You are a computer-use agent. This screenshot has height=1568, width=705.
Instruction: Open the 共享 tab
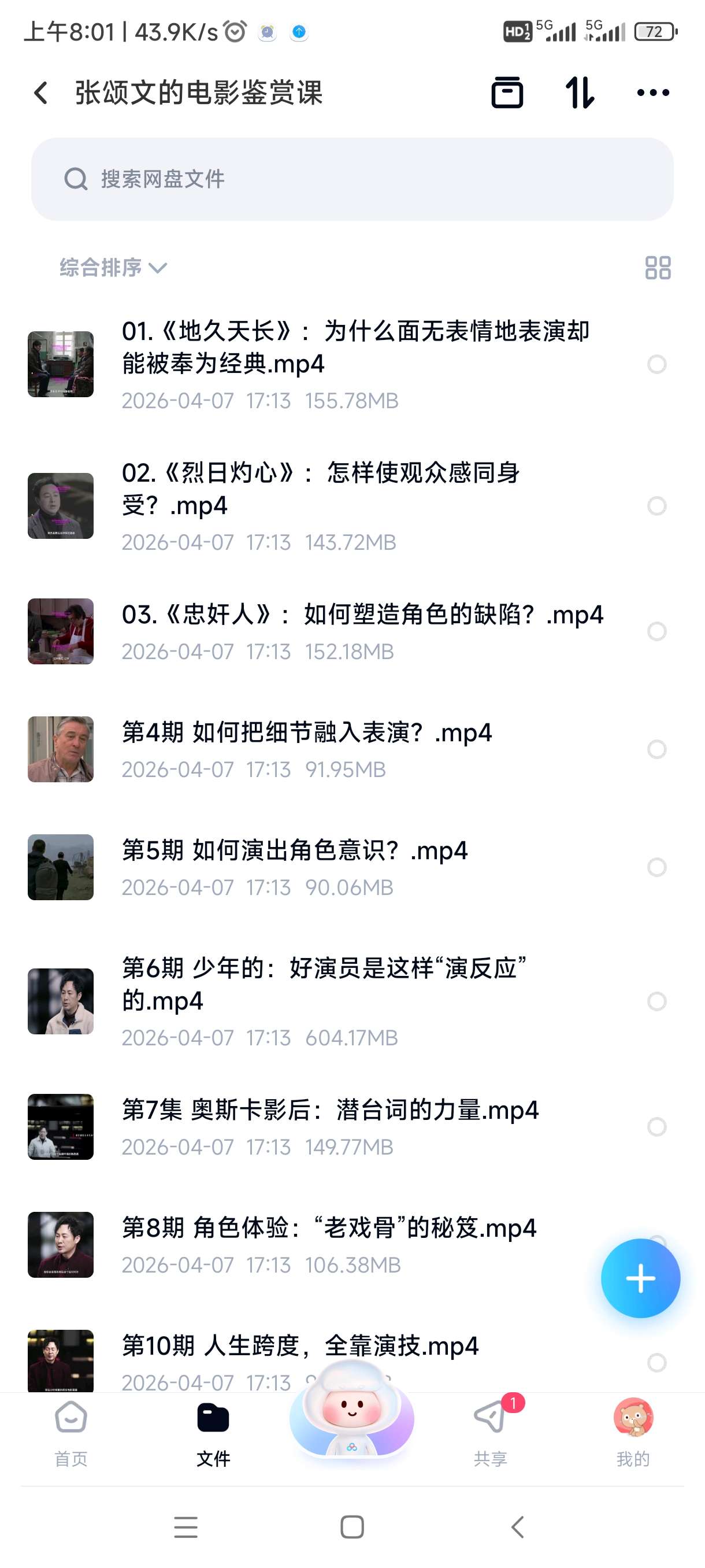tap(490, 1432)
